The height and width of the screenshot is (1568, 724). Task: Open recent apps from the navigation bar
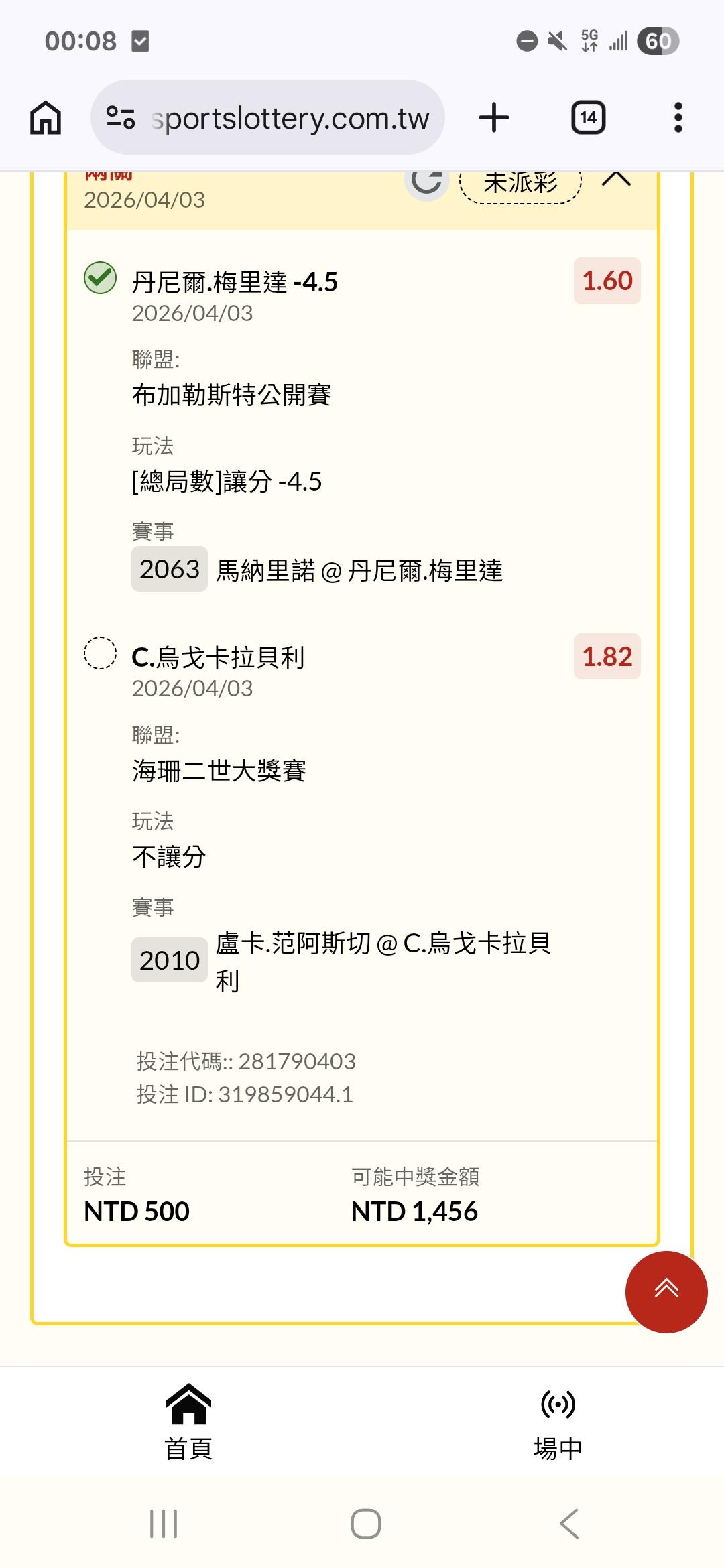pos(164,1524)
